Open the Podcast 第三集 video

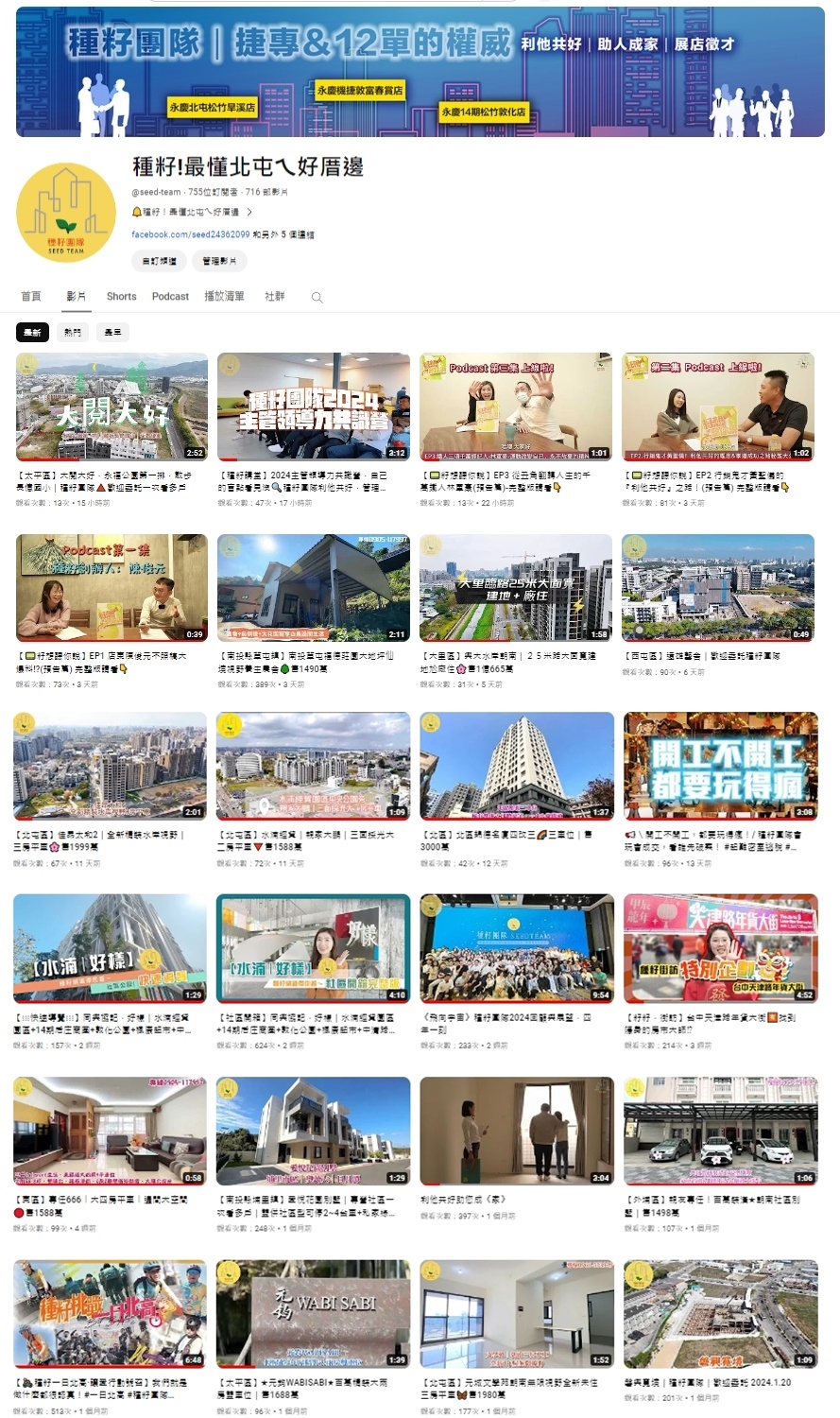[x=516, y=406]
